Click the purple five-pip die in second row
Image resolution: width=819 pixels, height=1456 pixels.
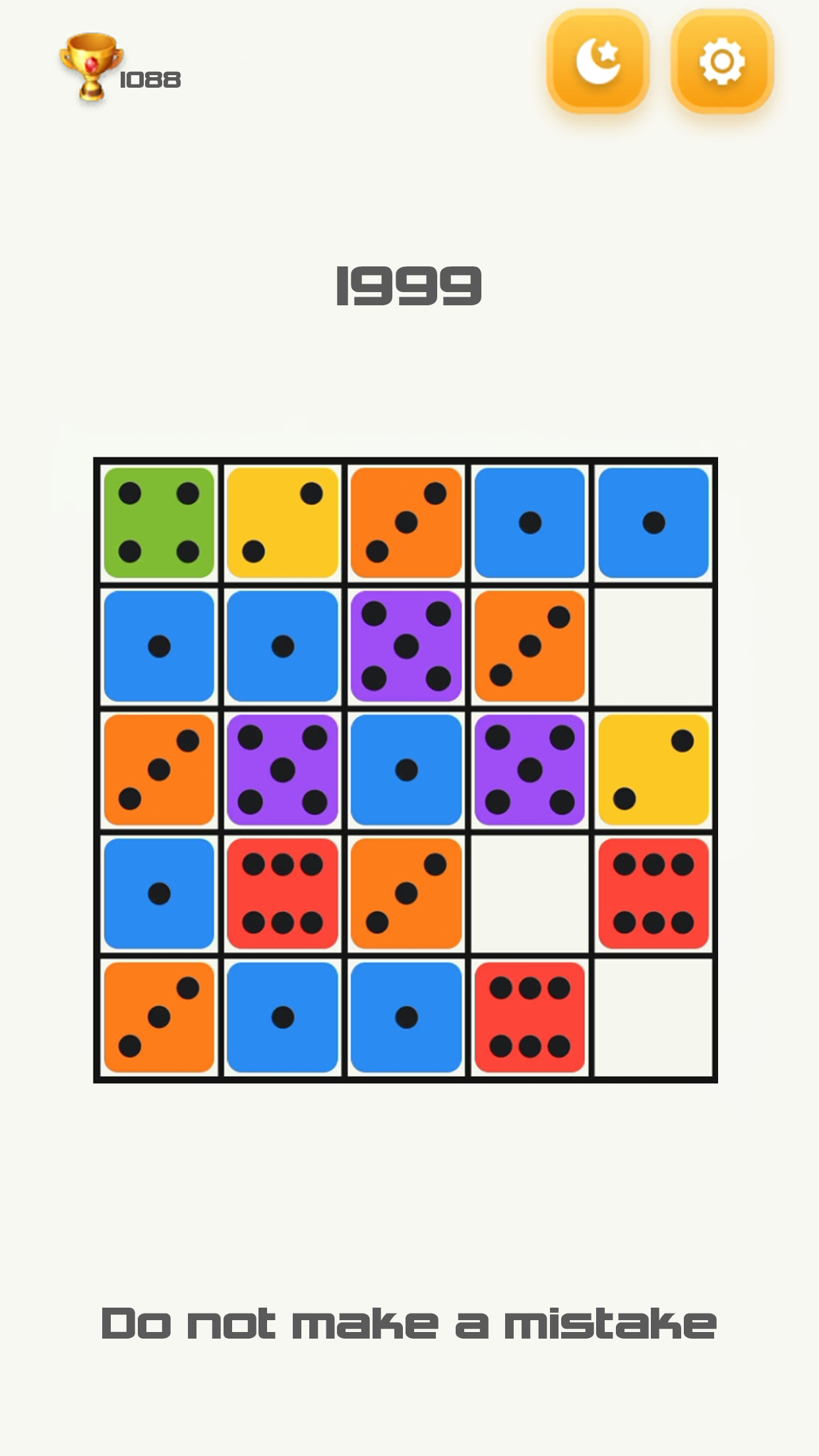[407, 644]
